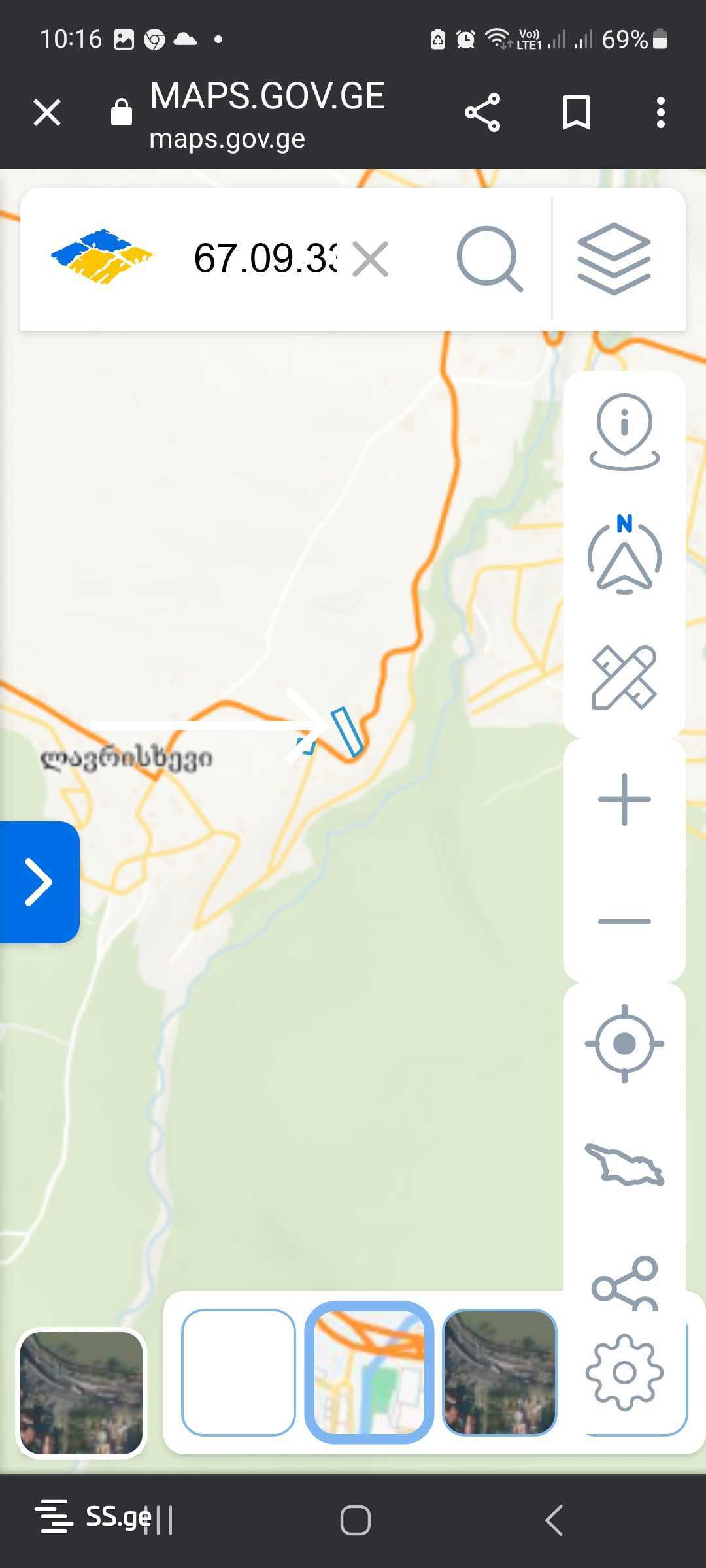Run search with the magnifier icon

tap(490, 259)
